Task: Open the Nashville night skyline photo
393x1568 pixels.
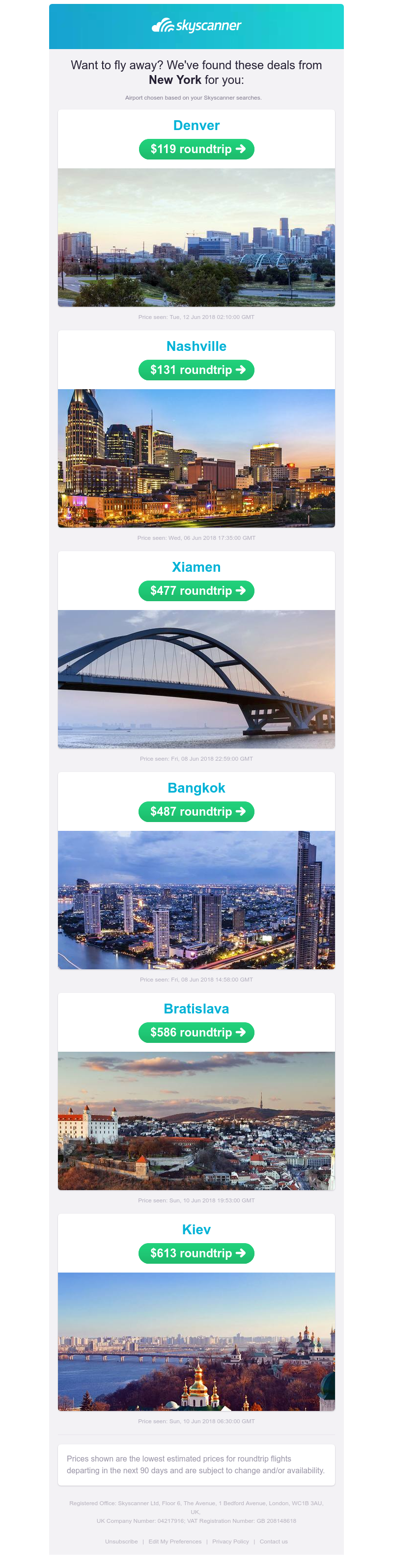Action: point(196,458)
